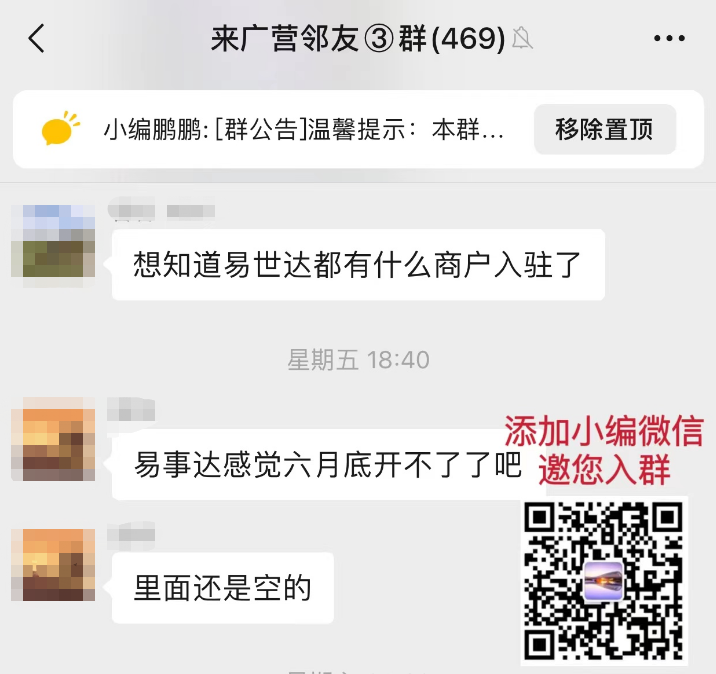
Task: Tap the 移除置顶 button
Action: (x=604, y=130)
